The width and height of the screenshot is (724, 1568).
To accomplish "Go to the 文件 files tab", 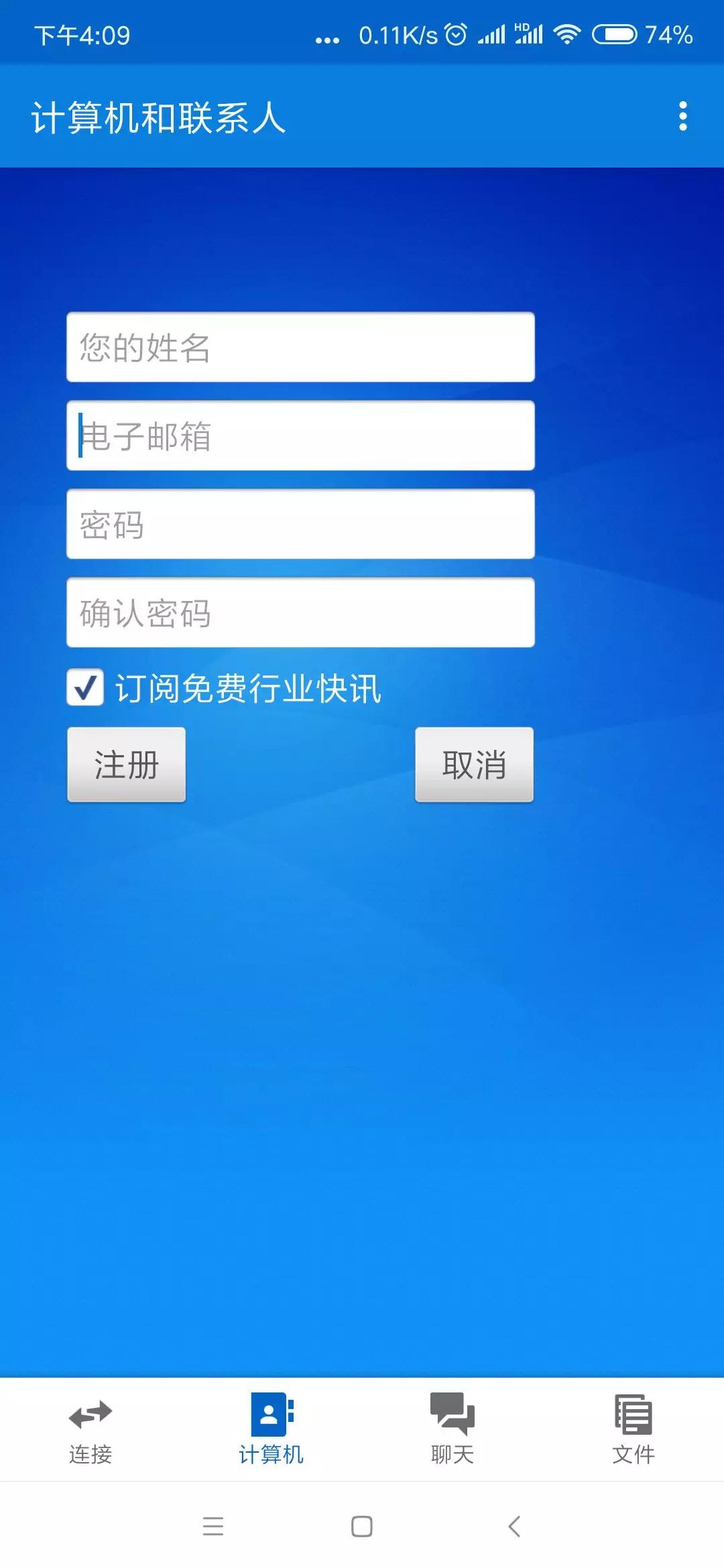I will [x=633, y=1429].
